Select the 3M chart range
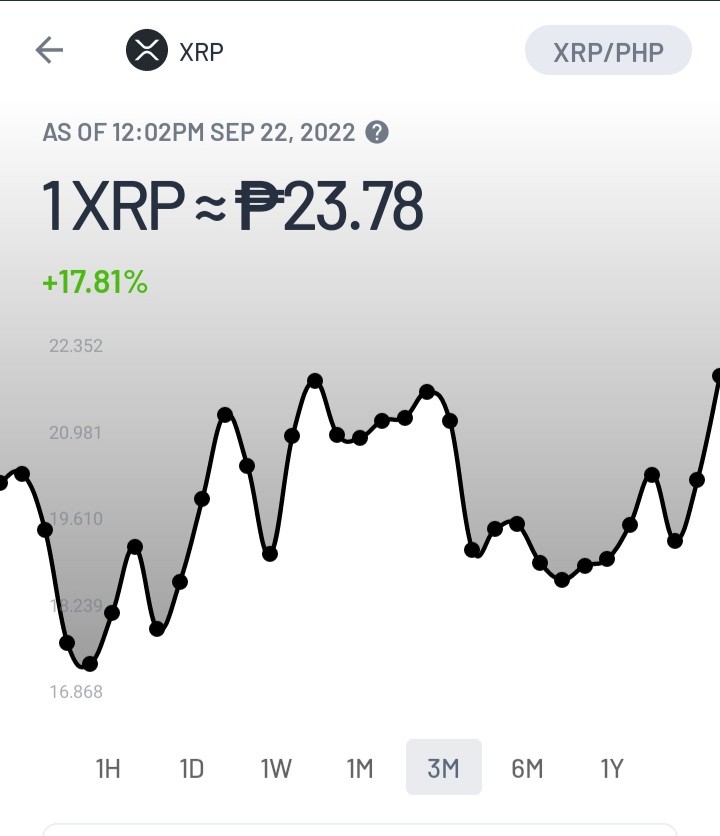The height and width of the screenshot is (836, 720). pyautogui.click(x=444, y=767)
